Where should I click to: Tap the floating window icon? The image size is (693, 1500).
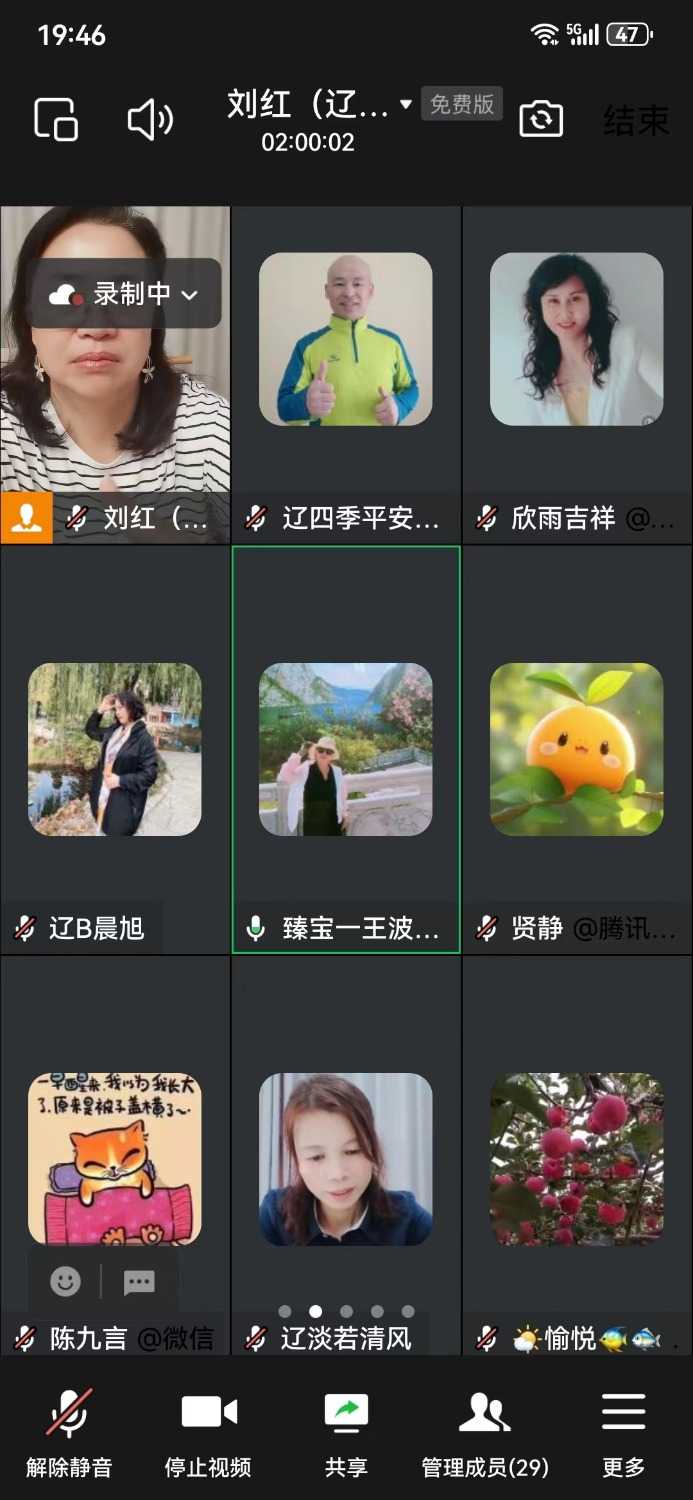click(x=56, y=120)
